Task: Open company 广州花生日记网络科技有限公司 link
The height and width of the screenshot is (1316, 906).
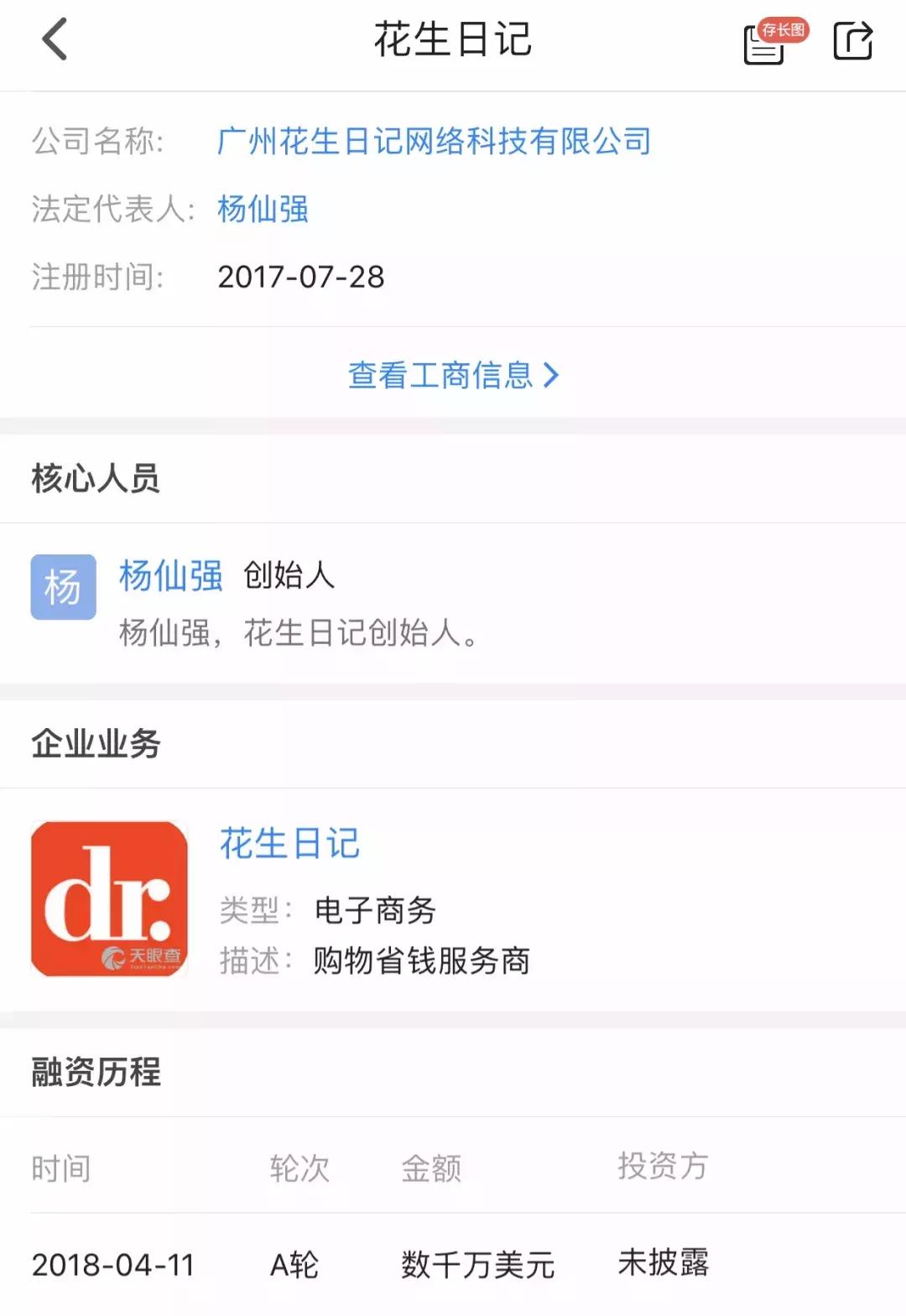Action: (x=433, y=142)
